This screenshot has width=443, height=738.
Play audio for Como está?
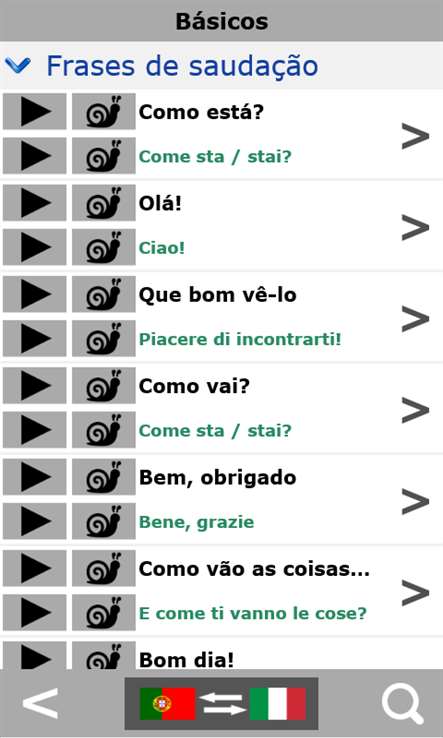pos(34,112)
